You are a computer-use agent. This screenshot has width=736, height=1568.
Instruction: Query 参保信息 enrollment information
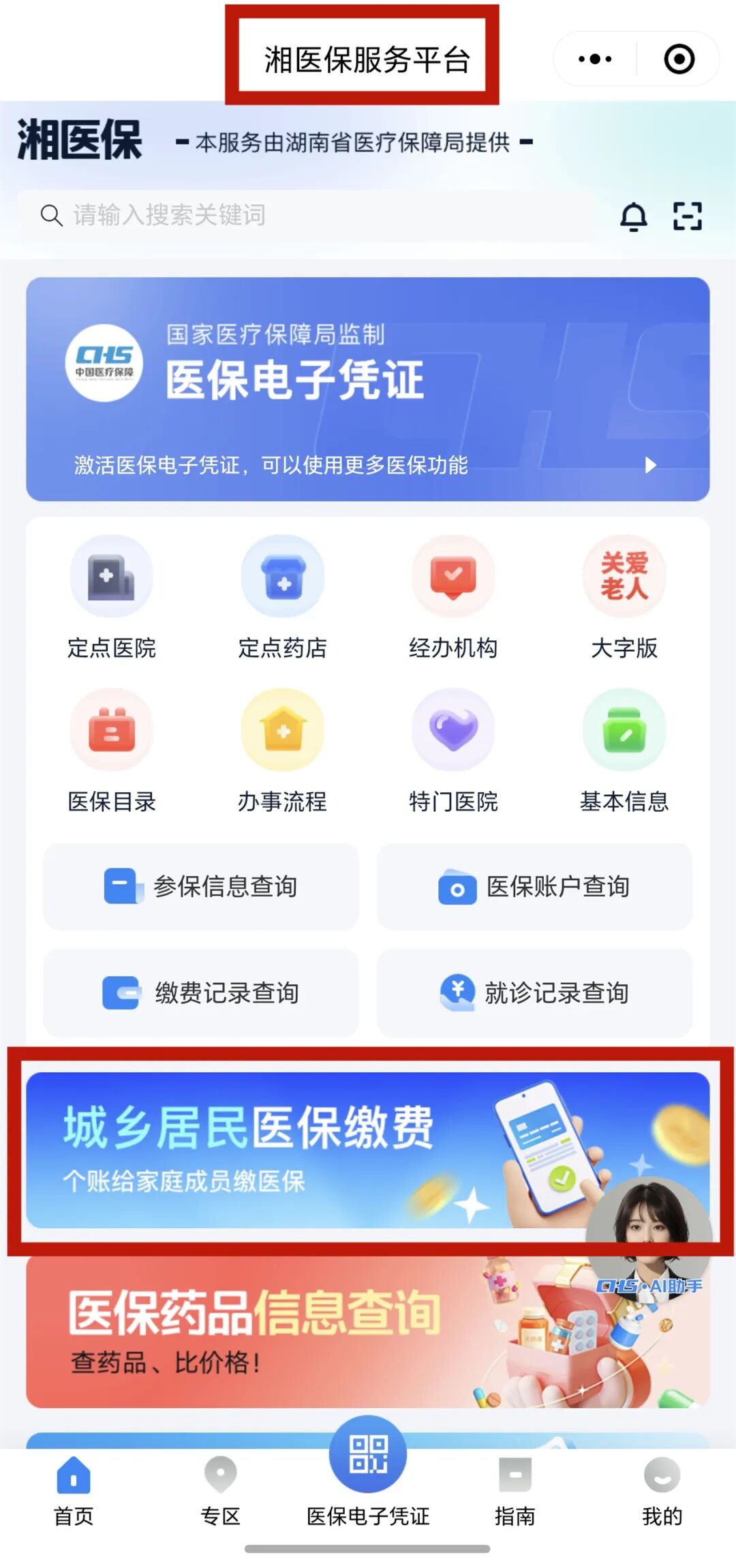click(x=201, y=887)
